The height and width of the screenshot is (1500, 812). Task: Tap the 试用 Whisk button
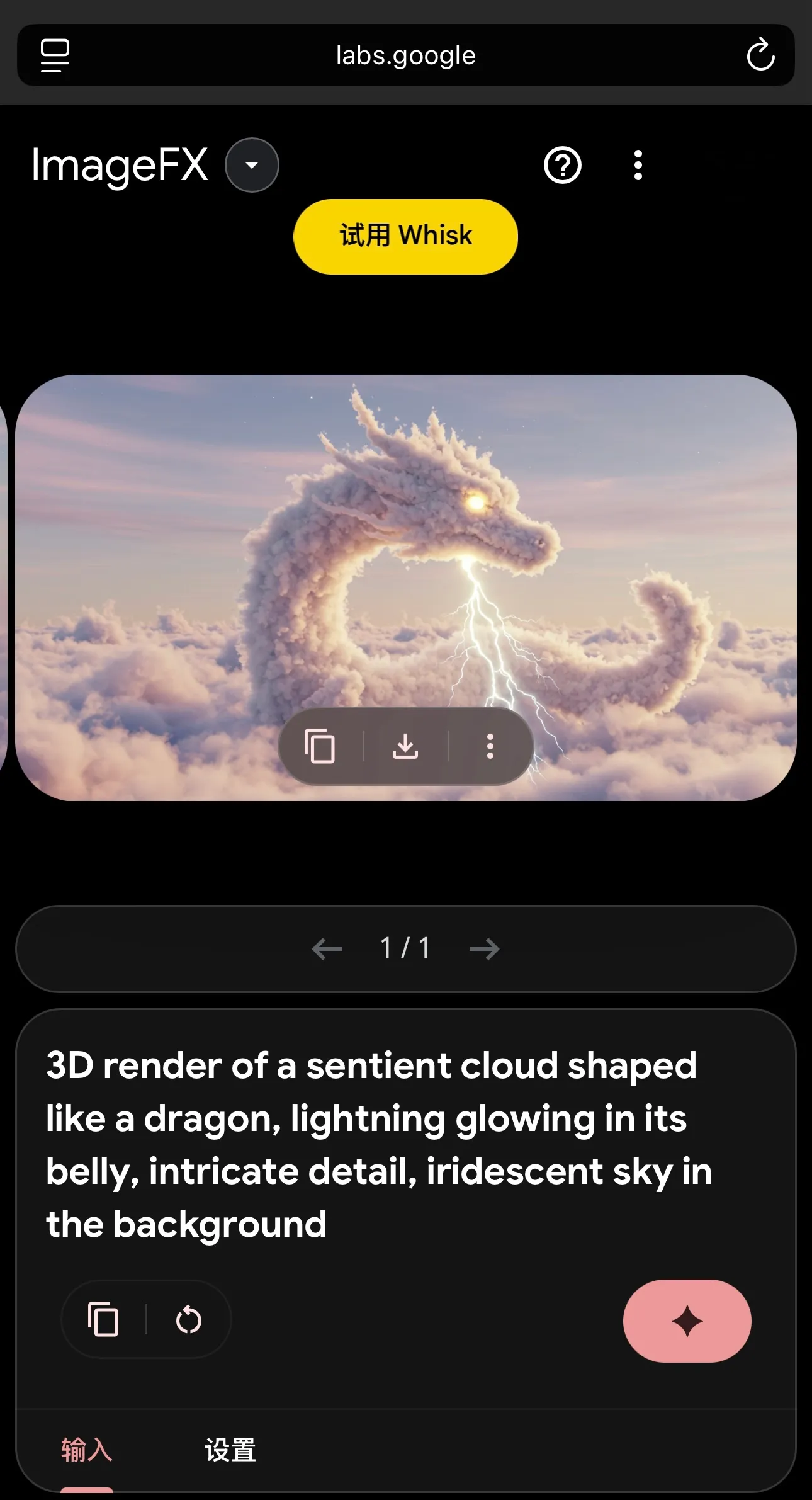point(405,236)
